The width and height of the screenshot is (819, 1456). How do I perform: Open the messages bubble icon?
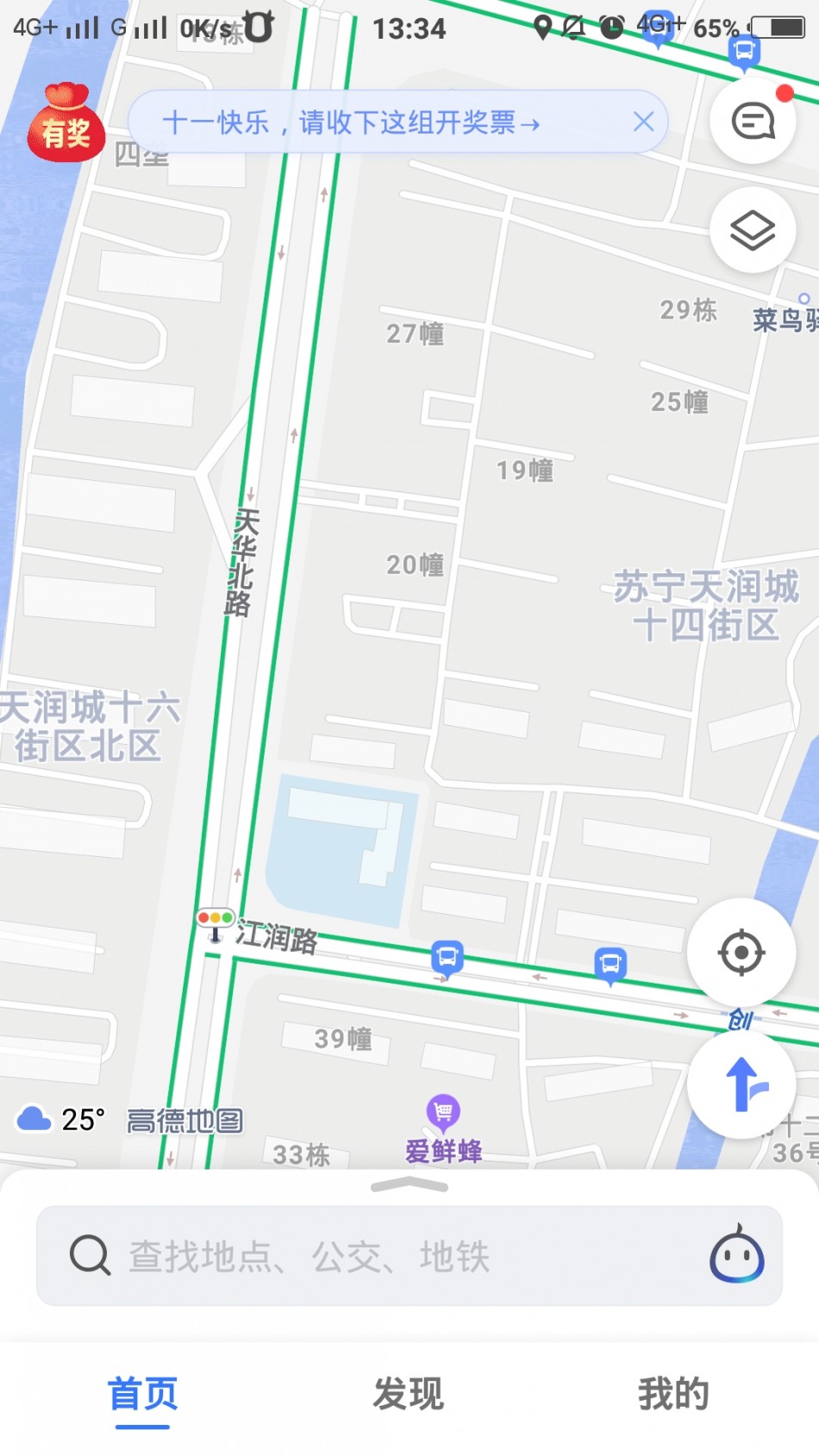click(x=753, y=122)
